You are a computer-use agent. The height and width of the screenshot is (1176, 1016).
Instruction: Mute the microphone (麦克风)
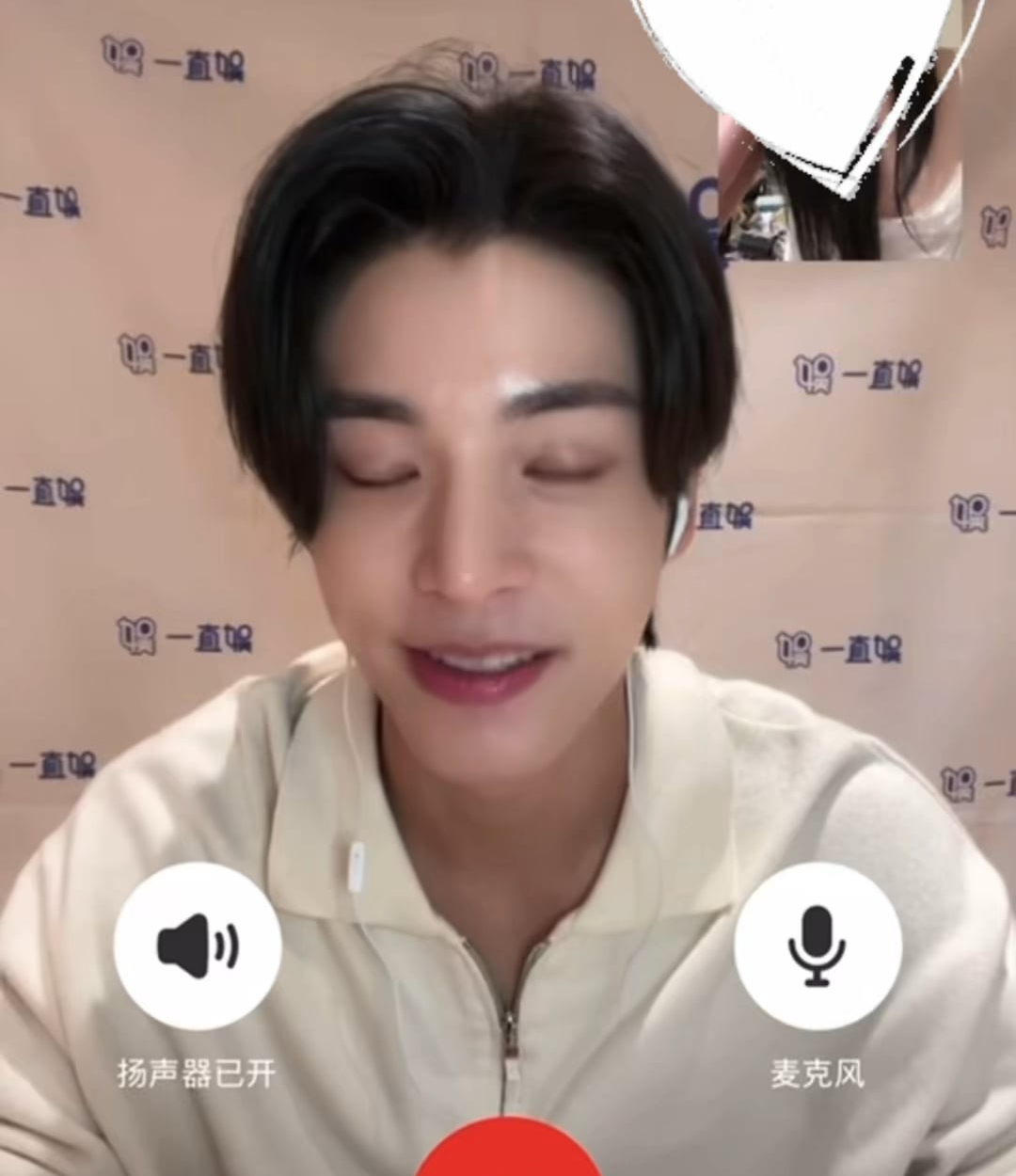point(818,945)
